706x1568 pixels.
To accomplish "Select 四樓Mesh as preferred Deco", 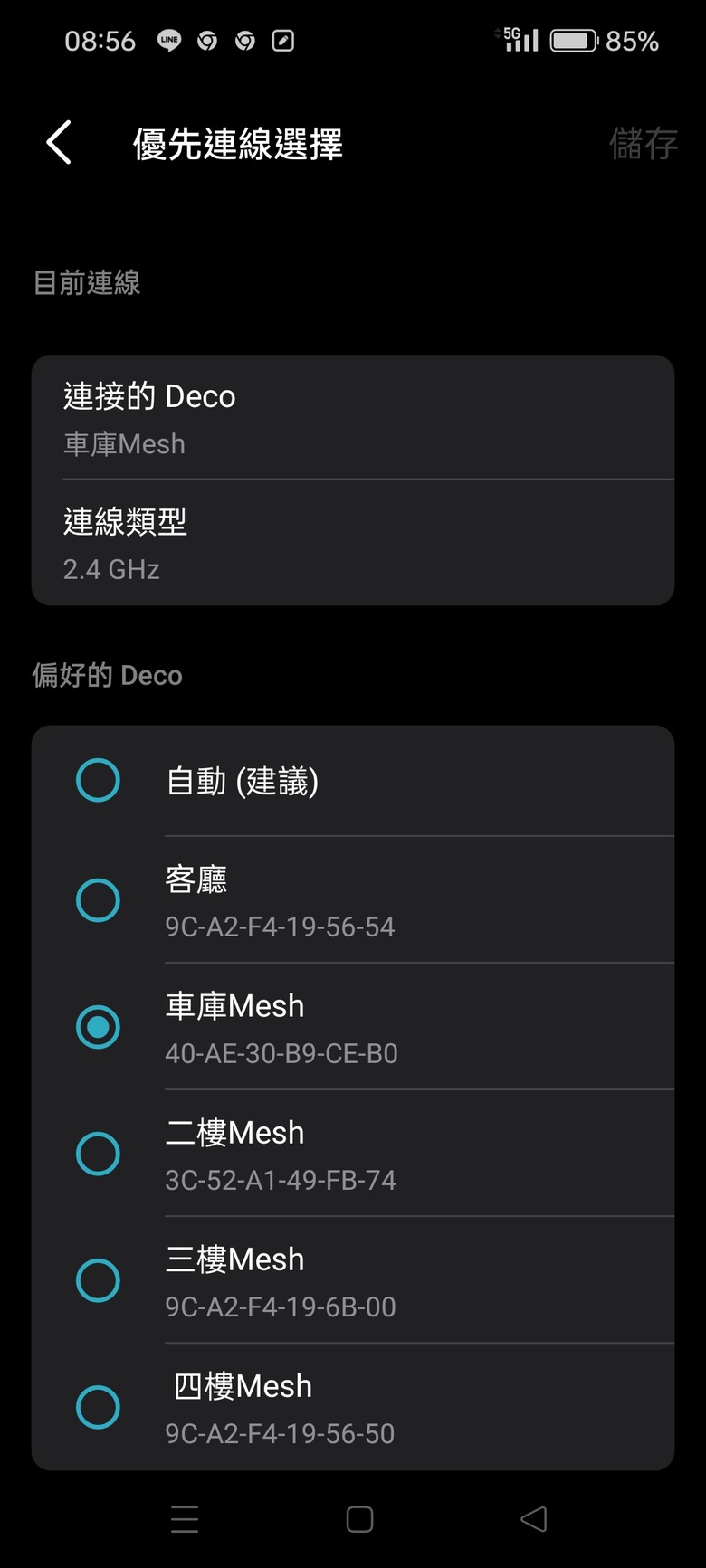I will 353,1407.
